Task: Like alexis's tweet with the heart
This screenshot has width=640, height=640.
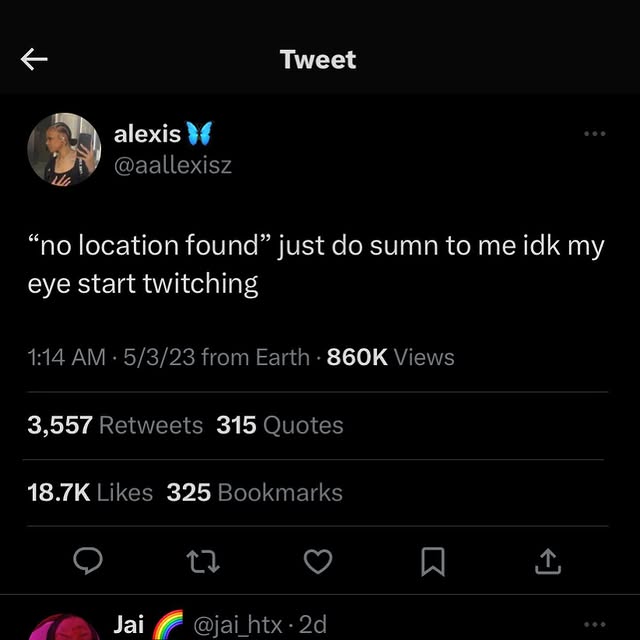Action: 317,563
